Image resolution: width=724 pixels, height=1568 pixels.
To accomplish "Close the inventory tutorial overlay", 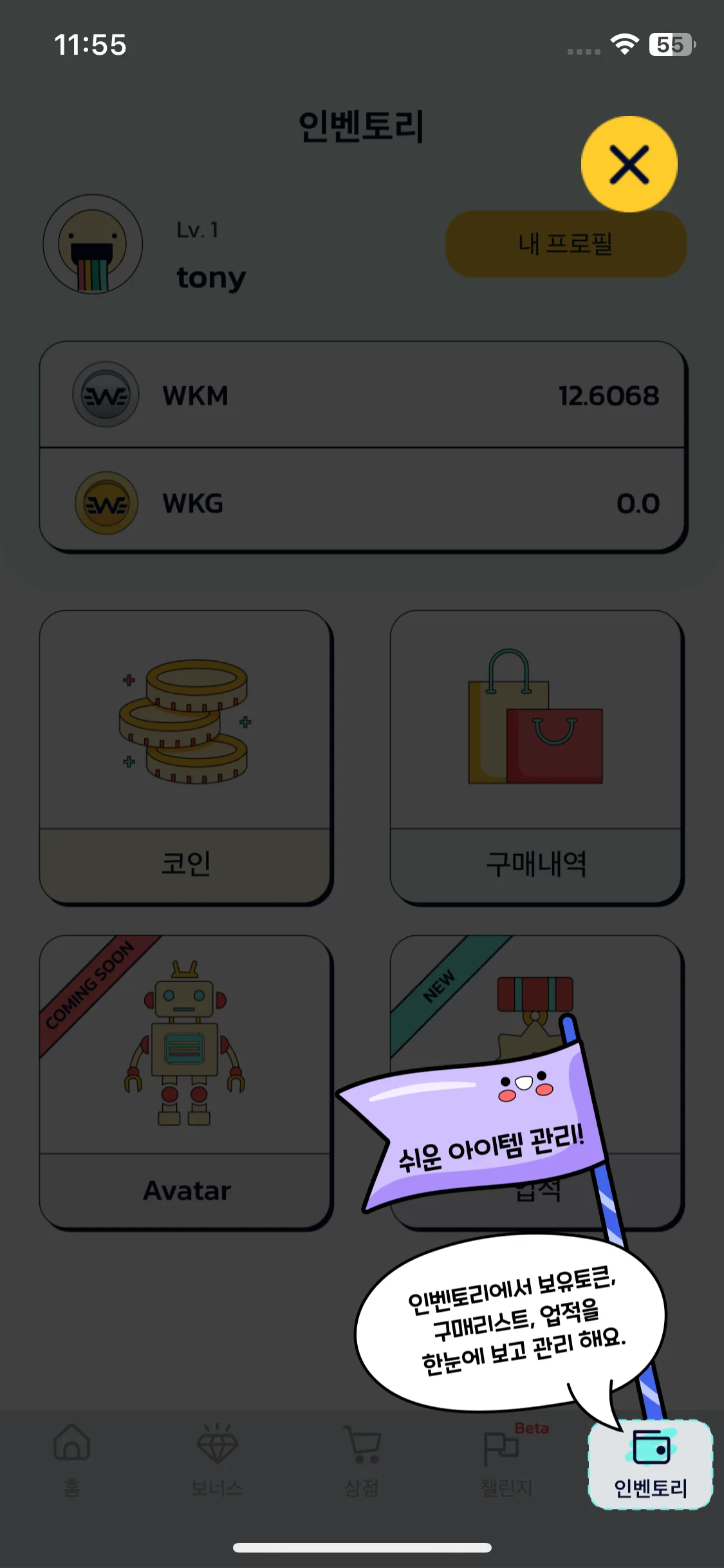I will [x=629, y=165].
